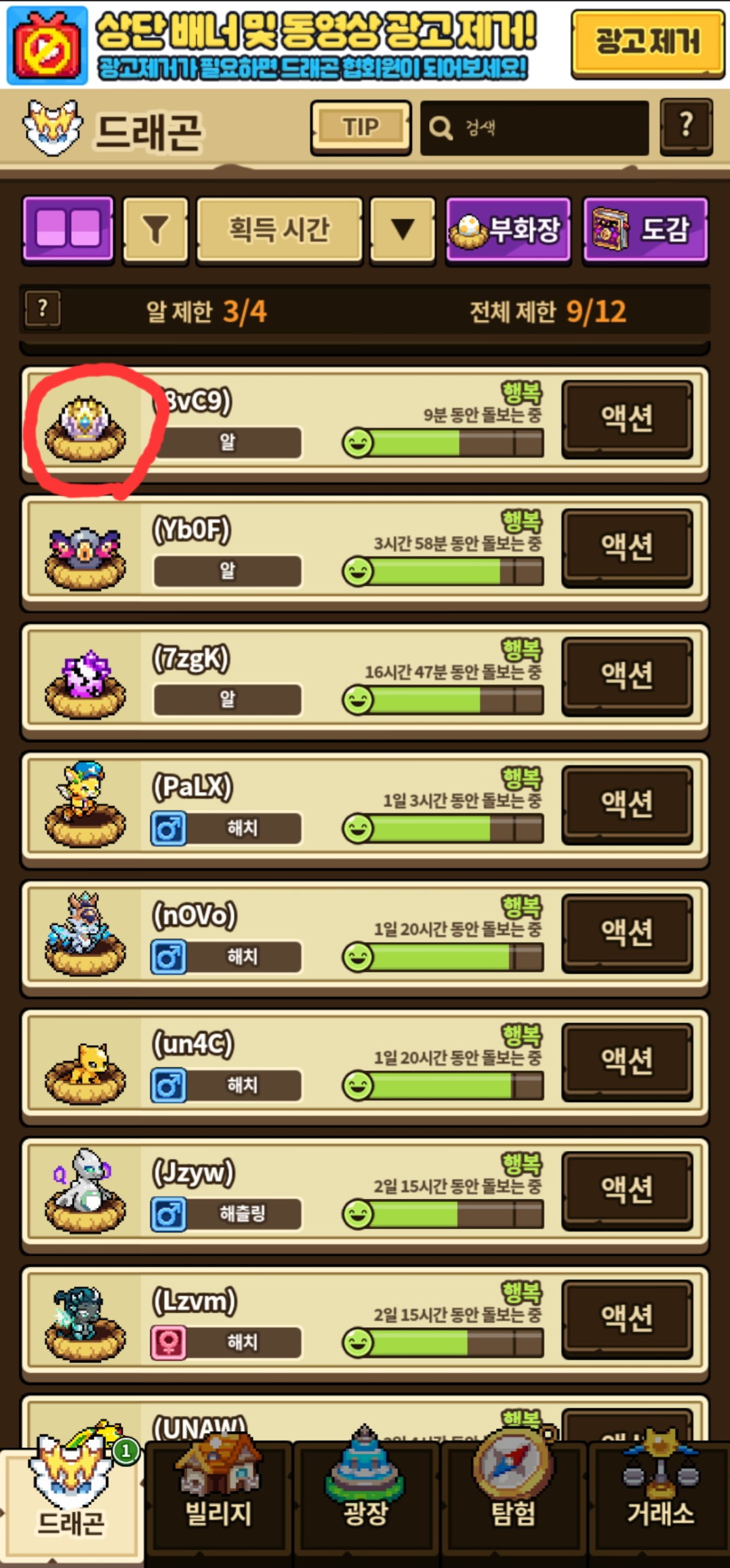Tap 액션 for the (YbOF) egg
The image size is (730, 1568).
(x=627, y=547)
